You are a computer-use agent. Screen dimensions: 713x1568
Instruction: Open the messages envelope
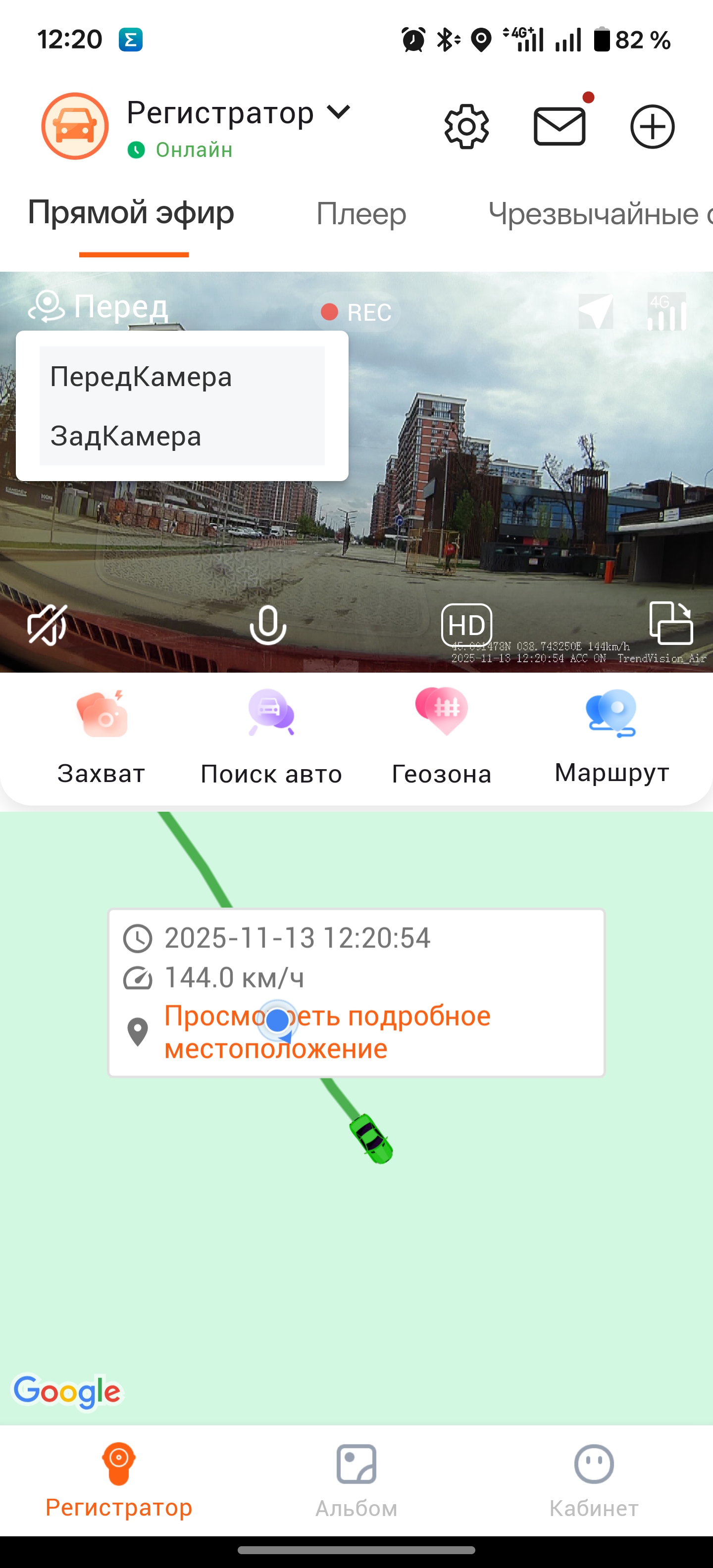coord(559,127)
